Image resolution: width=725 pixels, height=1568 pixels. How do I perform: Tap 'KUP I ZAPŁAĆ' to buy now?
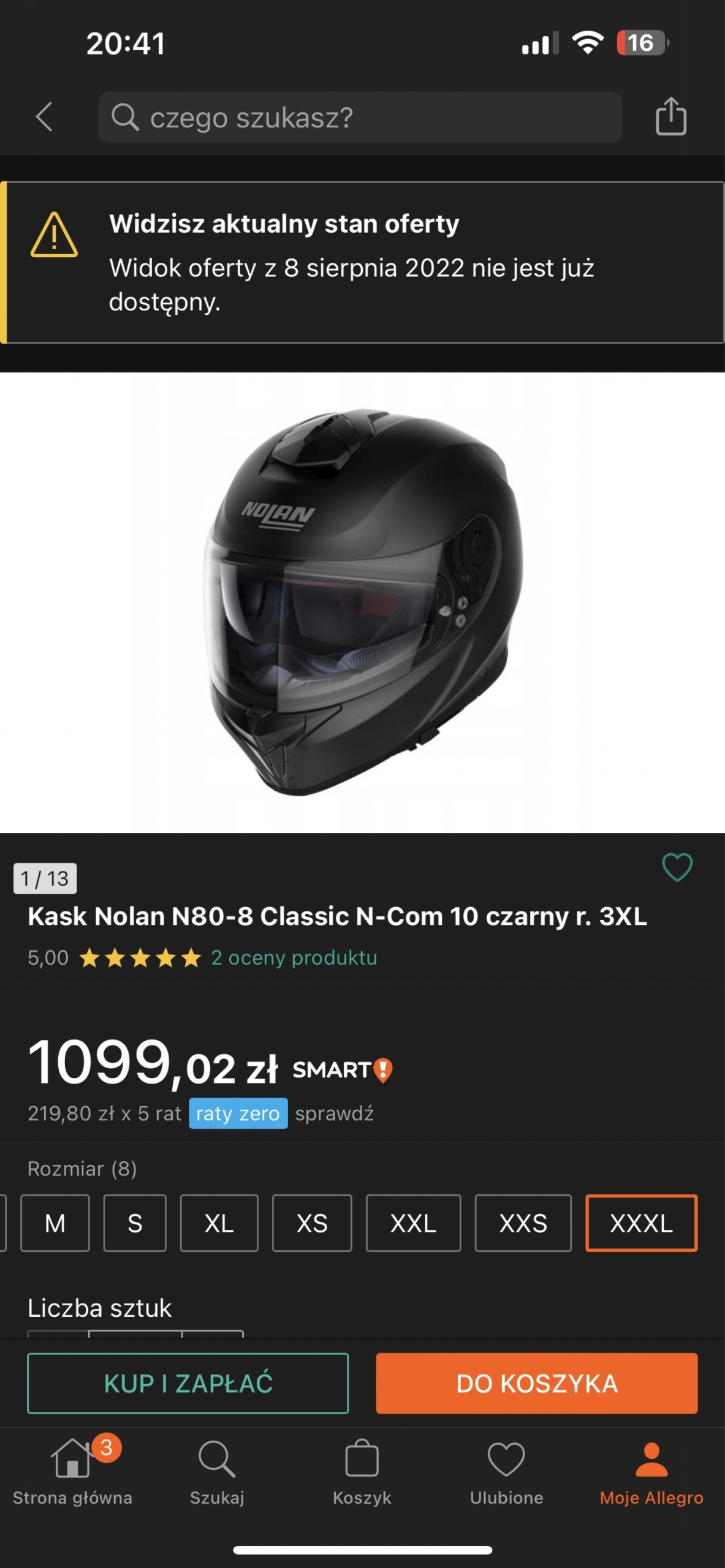click(x=188, y=1383)
